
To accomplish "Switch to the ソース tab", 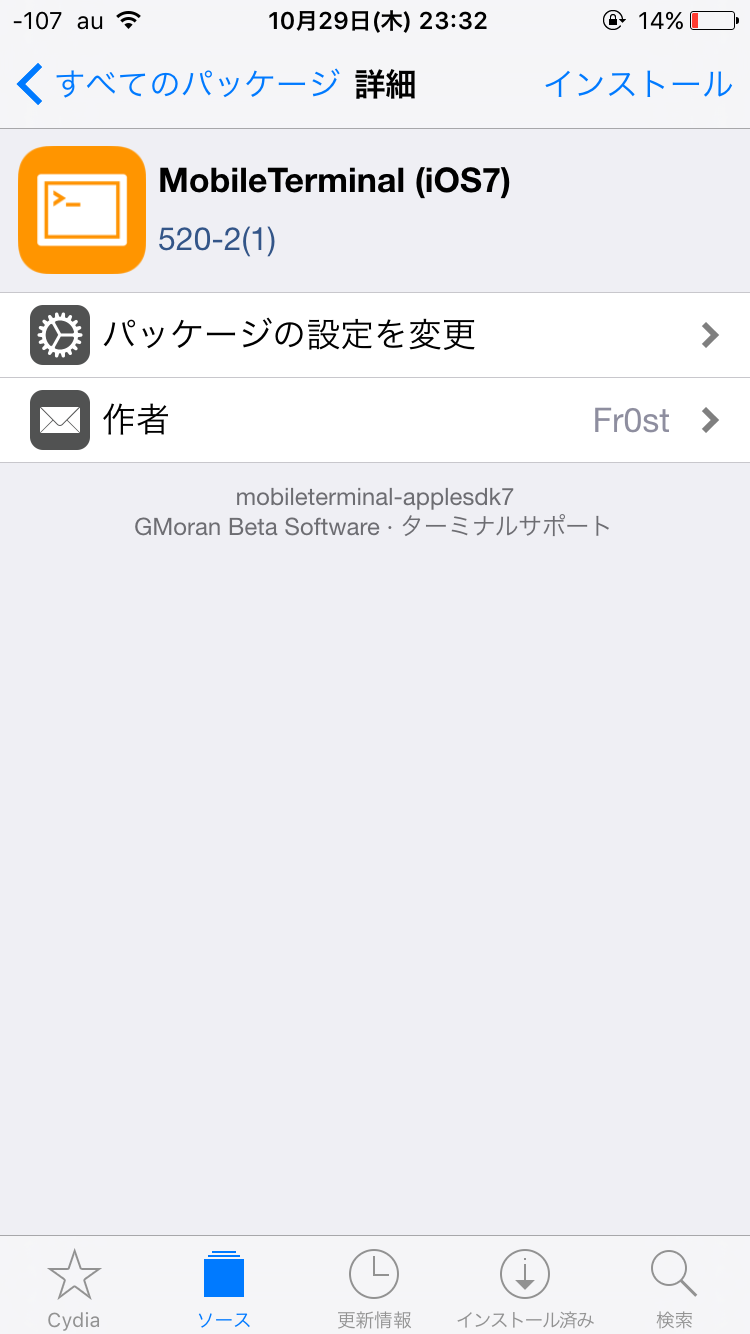I will pyautogui.click(x=223, y=1290).
